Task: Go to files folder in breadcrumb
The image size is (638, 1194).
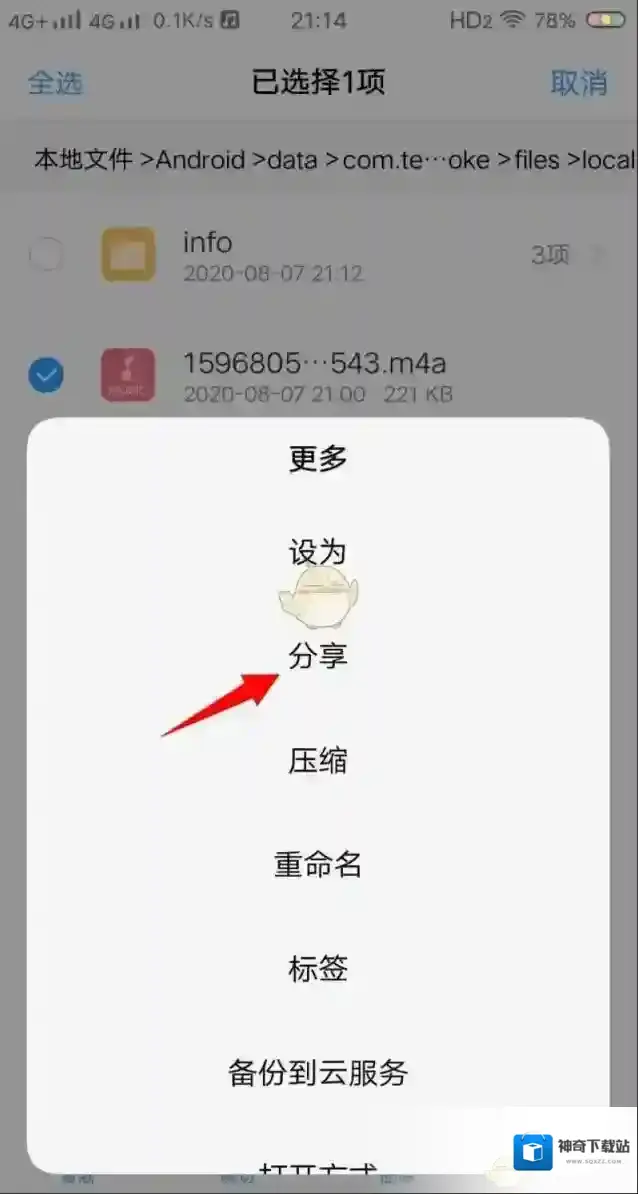Action: pyautogui.click(x=536, y=159)
